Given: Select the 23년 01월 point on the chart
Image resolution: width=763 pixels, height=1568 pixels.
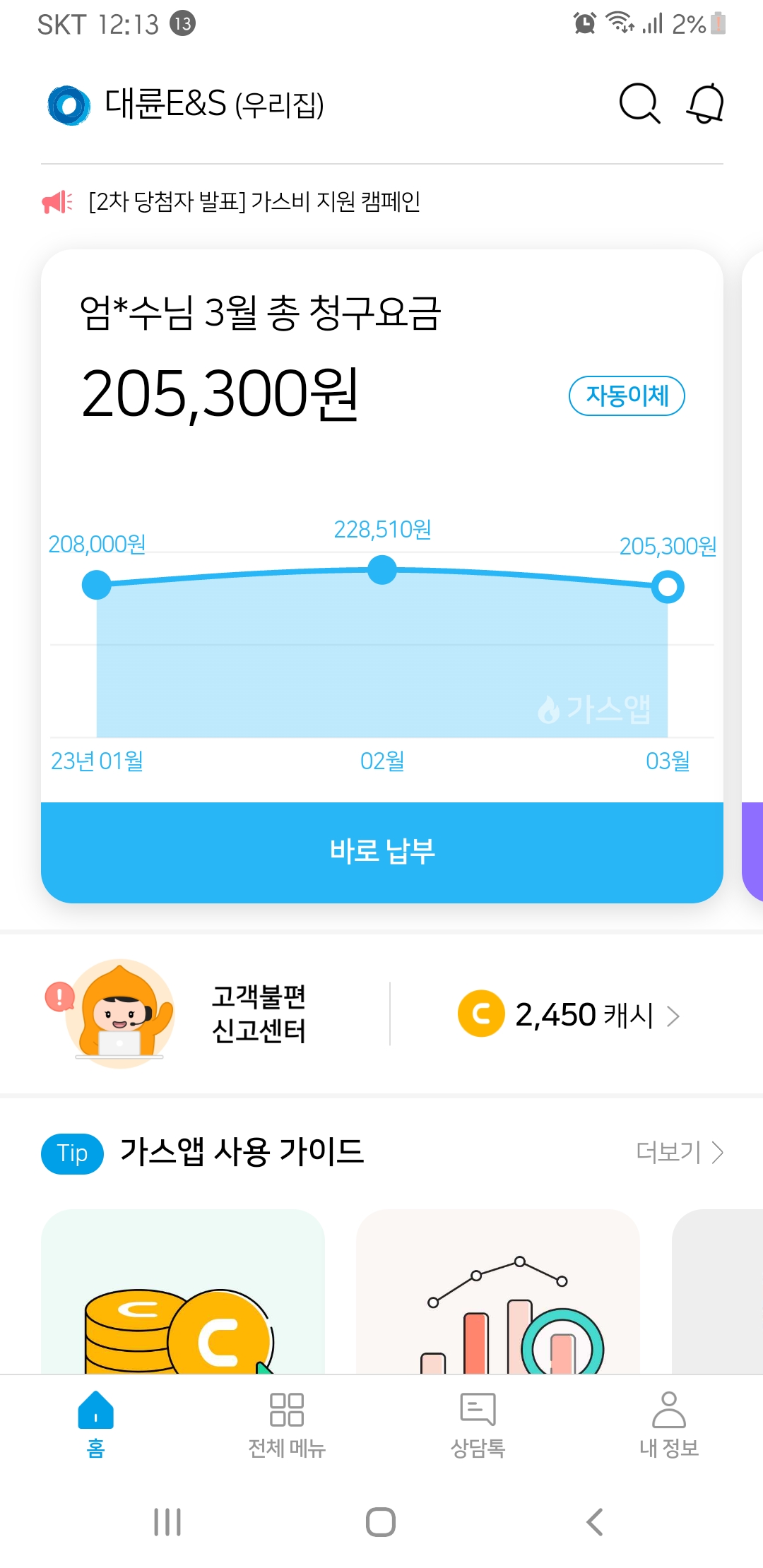Looking at the screenshot, I should [97, 585].
